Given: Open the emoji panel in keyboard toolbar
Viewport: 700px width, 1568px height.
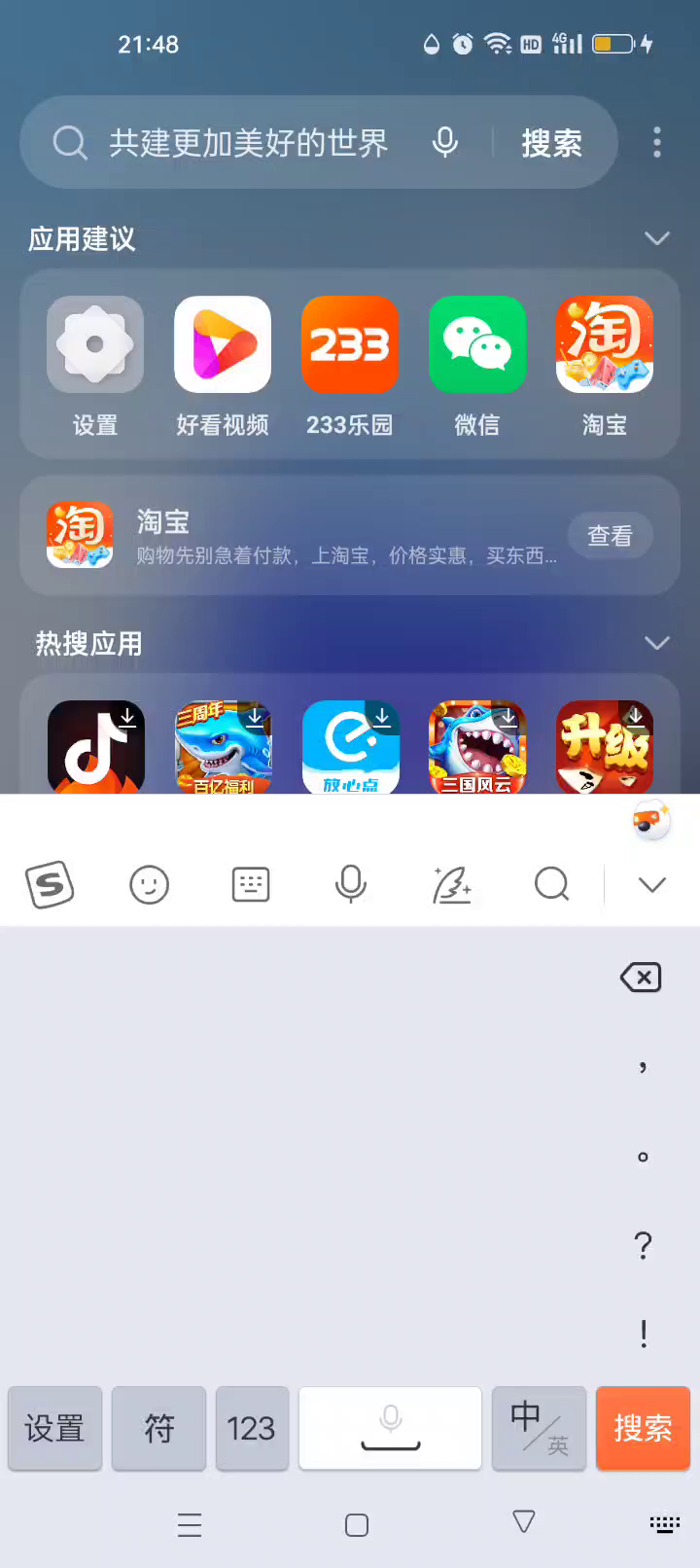Looking at the screenshot, I should click(150, 884).
